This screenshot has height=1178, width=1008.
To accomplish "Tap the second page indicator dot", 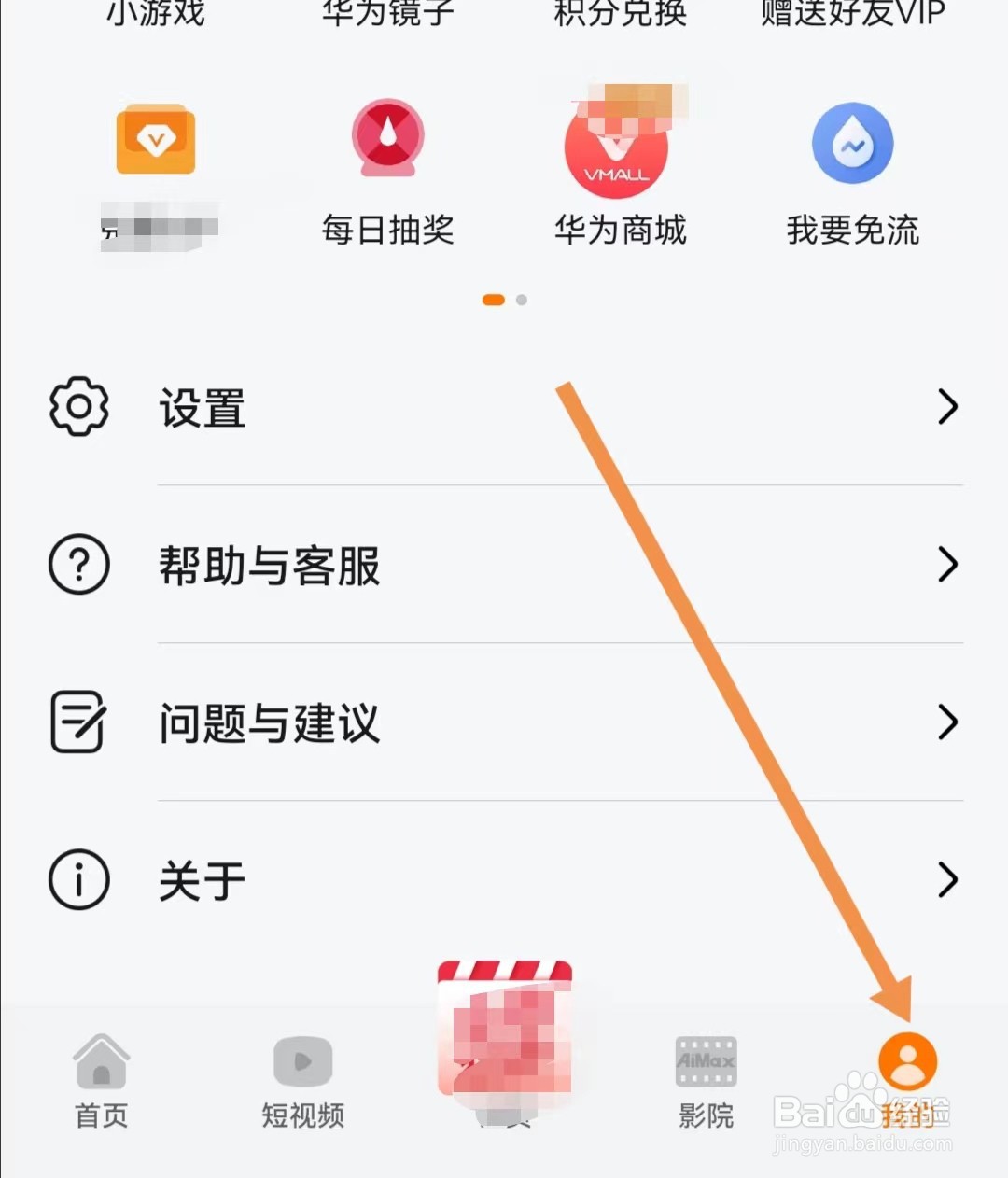I will [522, 300].
